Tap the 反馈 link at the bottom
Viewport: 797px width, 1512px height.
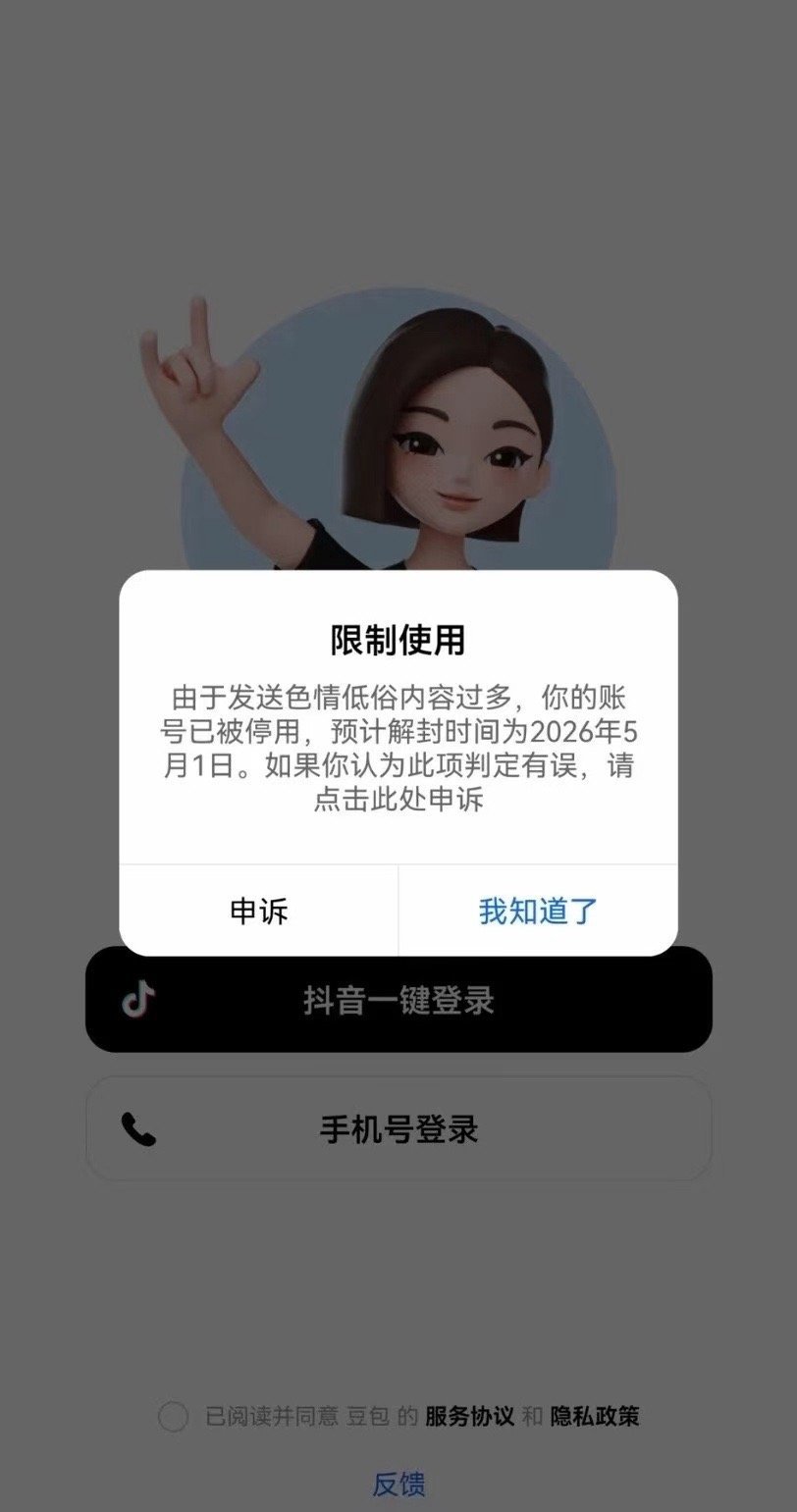pos(398,1484)
